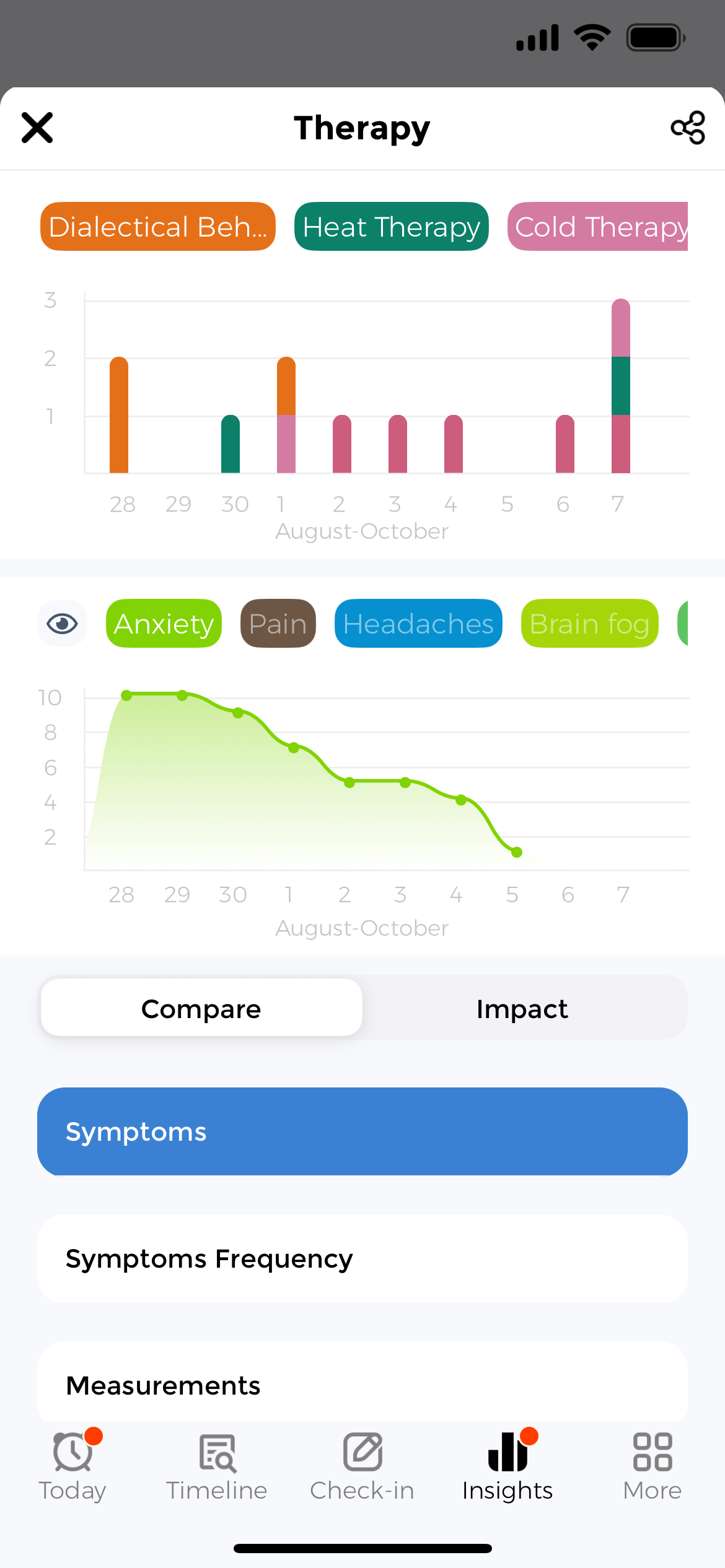
Task: Select the Heat Therapy chip
Action: click(x=391, y=227)
